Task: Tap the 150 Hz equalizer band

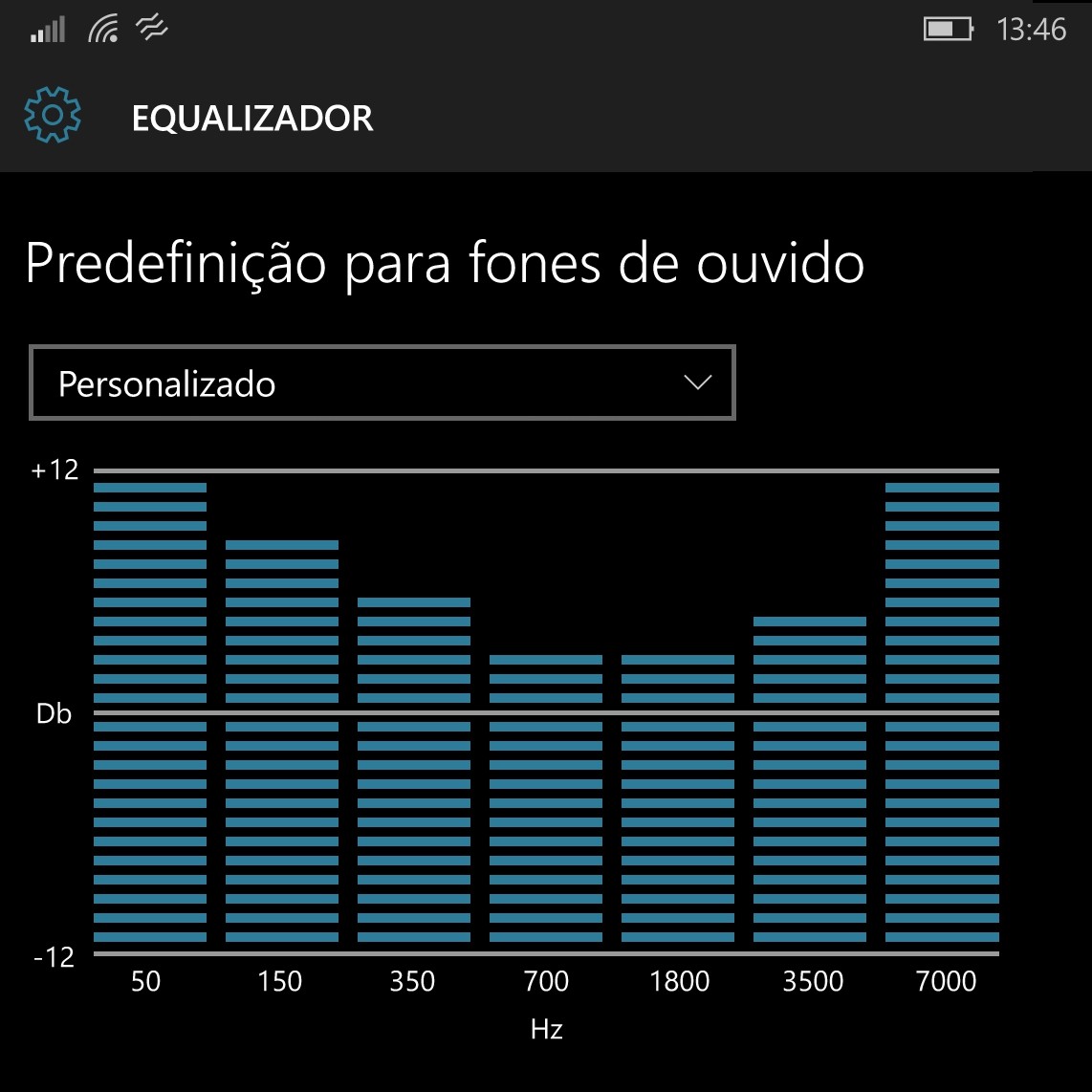Action: 282,712
